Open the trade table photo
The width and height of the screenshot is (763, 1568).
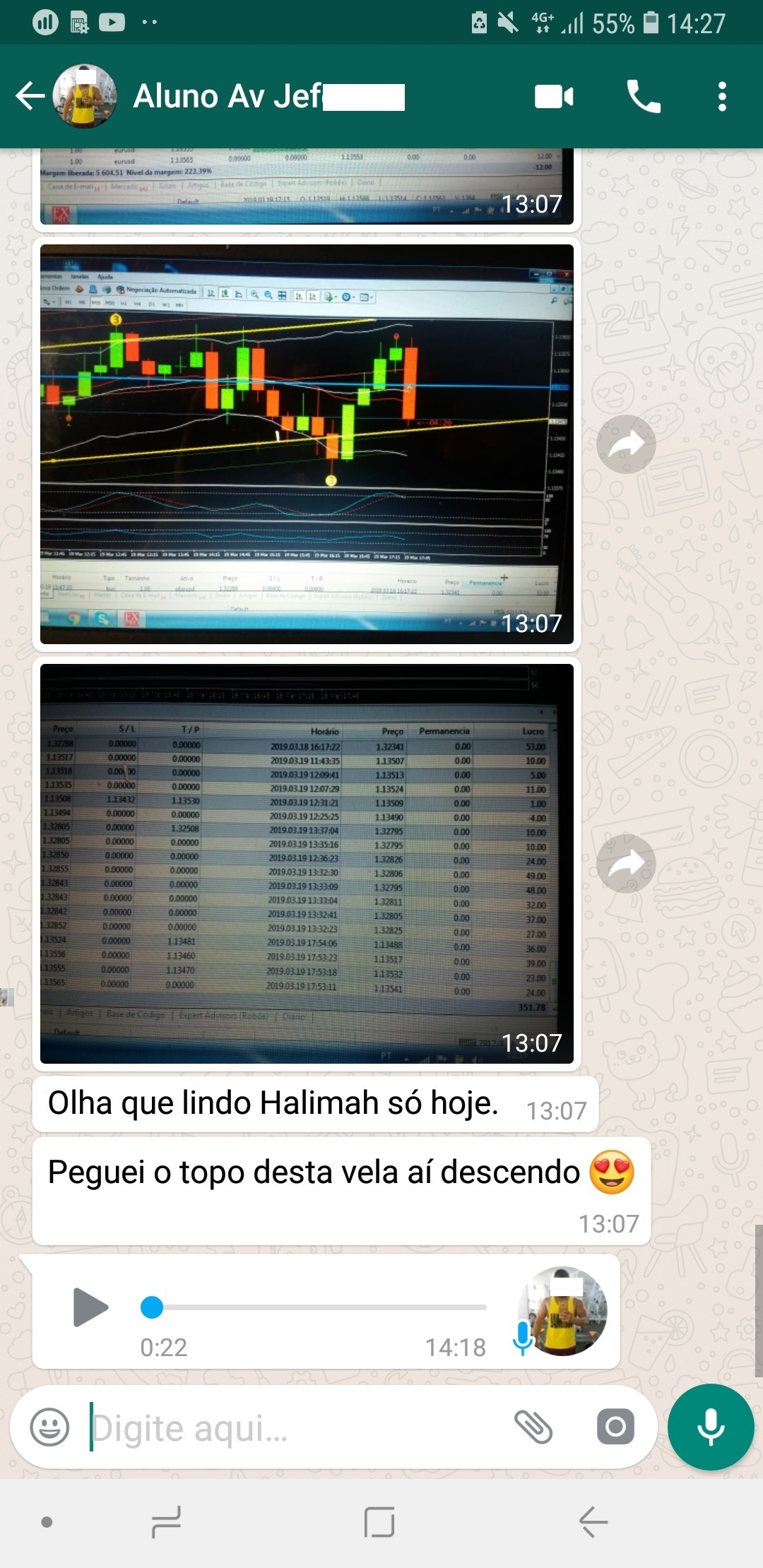307,863
